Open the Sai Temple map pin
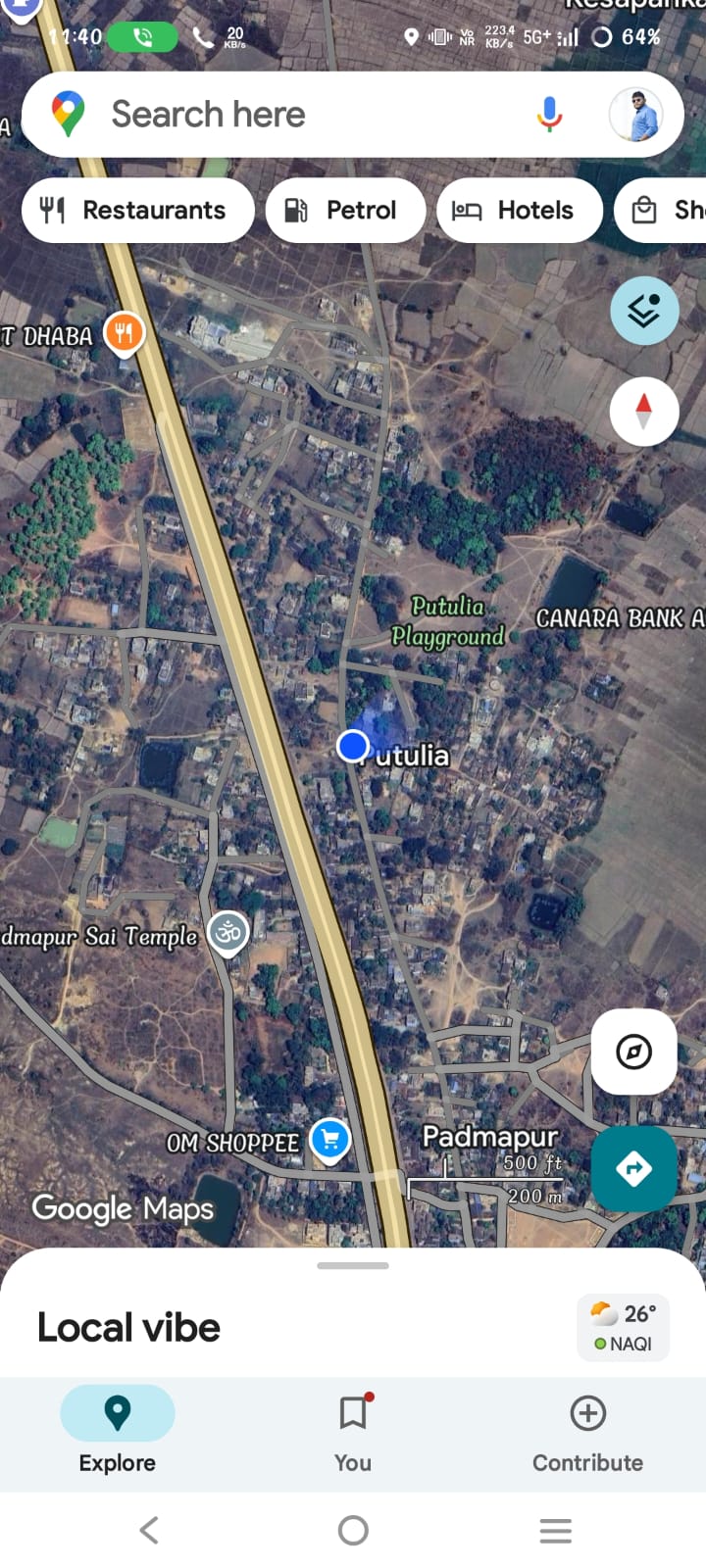Viewport: 706px width, 1568px height. 228,933
